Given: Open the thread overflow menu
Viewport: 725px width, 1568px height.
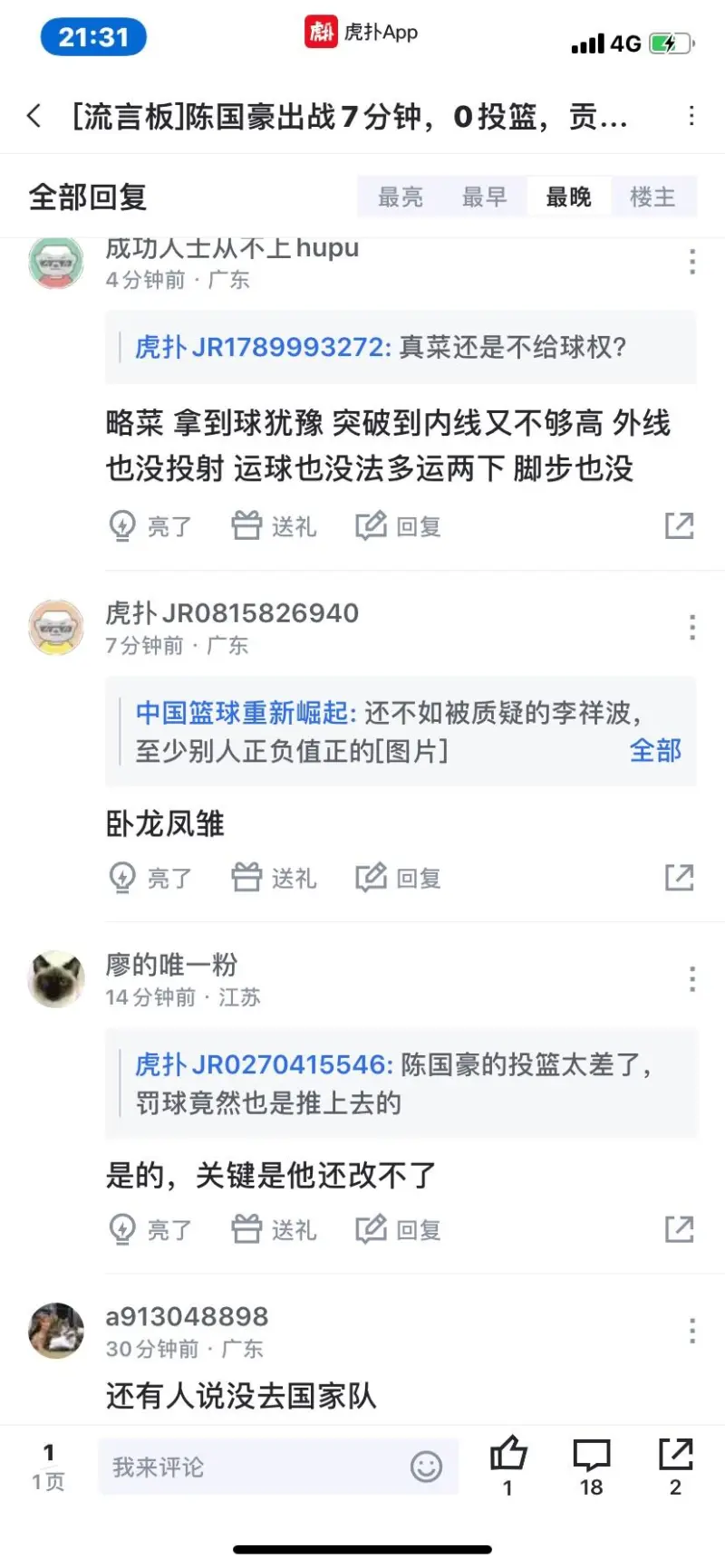Looking at the screenshot, I should [691, 116].
